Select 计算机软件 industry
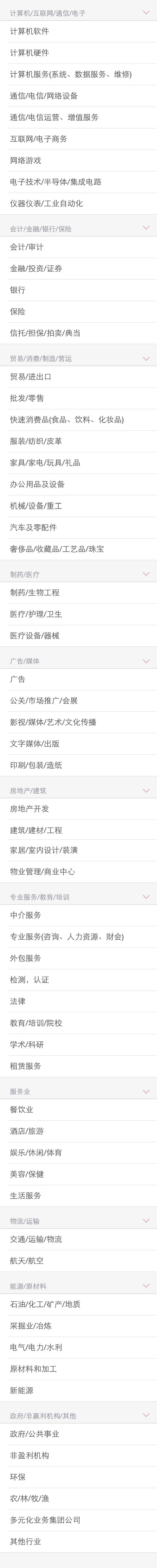 coord(29,31)
